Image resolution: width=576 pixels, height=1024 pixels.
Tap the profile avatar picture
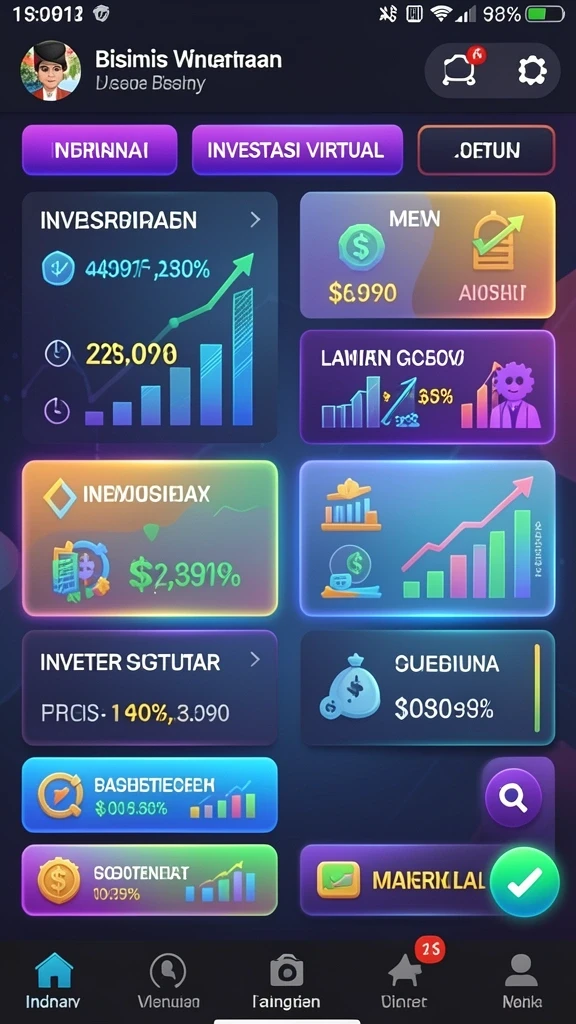click(50, 70)
